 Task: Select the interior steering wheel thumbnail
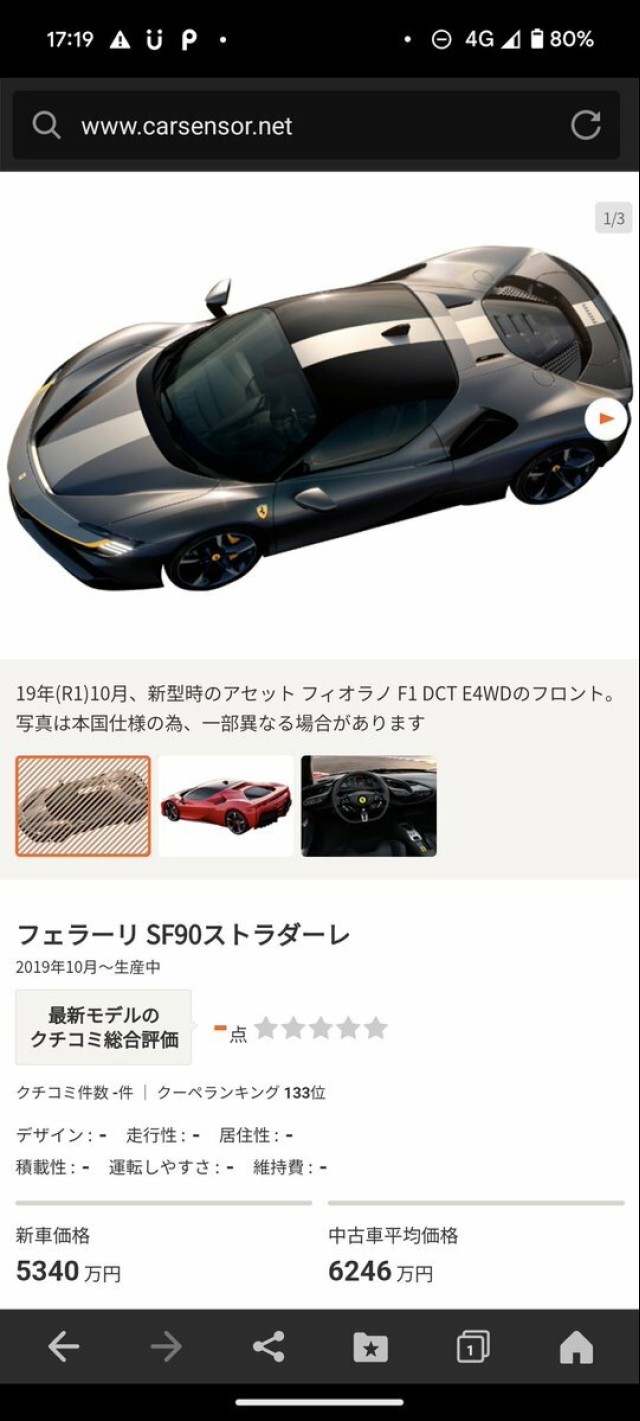pyautogui.click(x=369, y=806)
